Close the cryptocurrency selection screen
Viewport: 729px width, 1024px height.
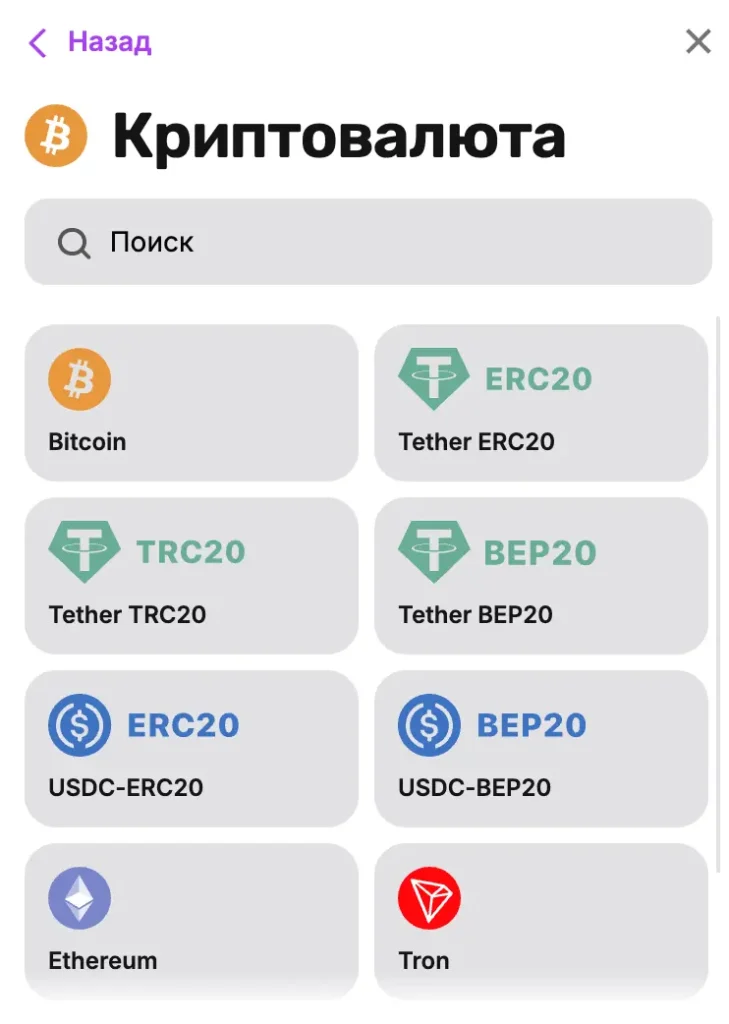pyautogui.click(x=697, y=41)
